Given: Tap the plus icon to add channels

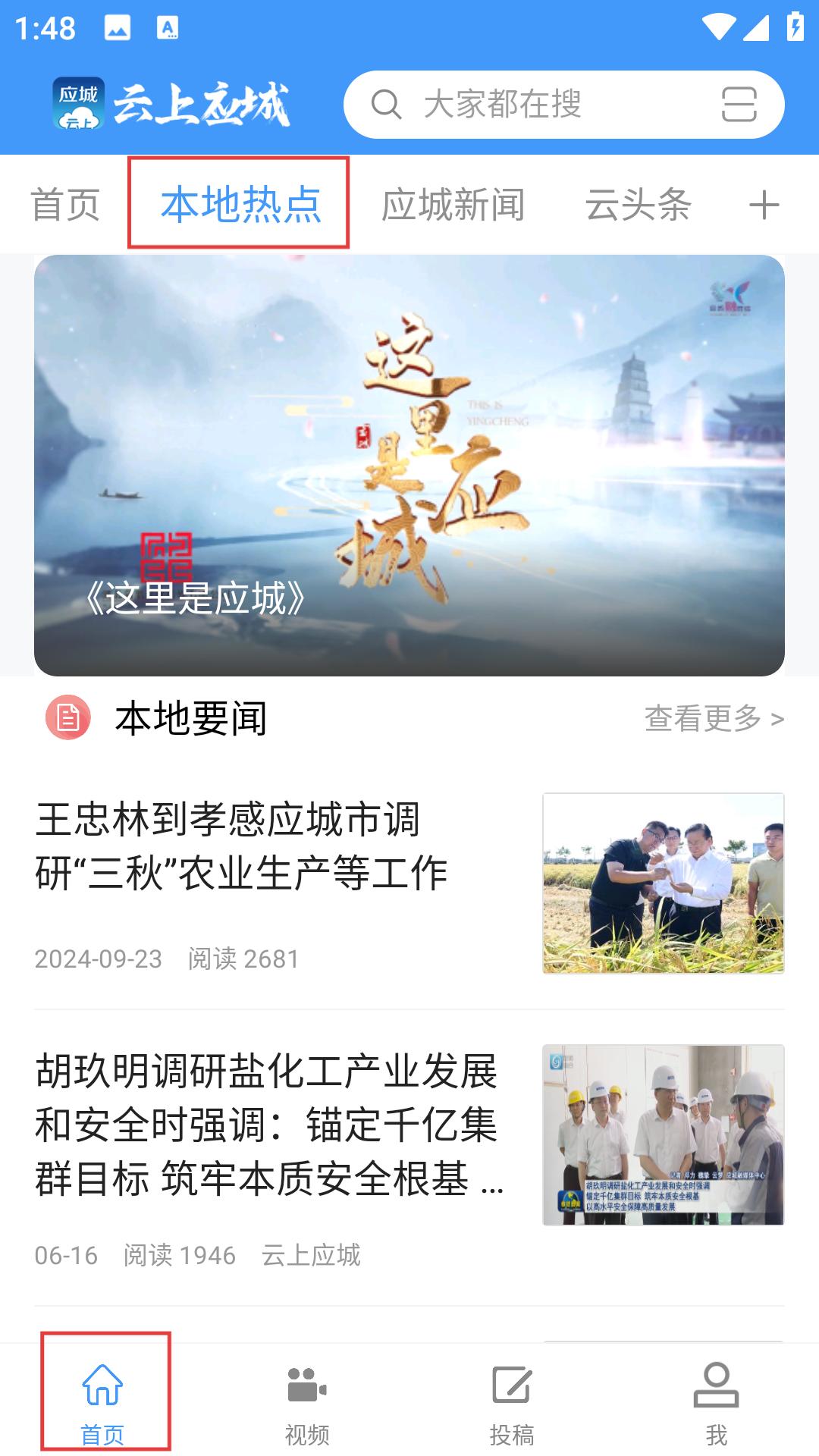Looking at the screenshot, I should click(x=764, y=205).
